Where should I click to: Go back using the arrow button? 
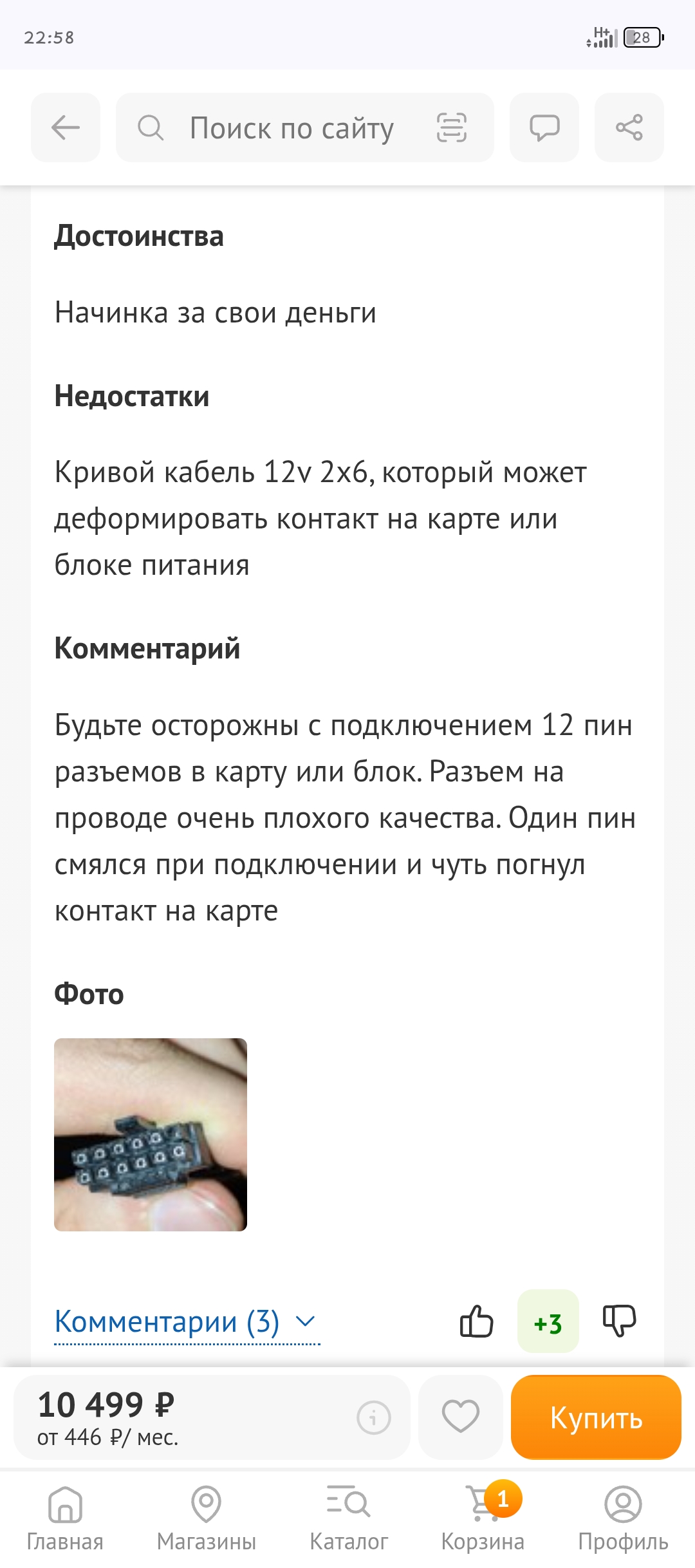[66, 127]
